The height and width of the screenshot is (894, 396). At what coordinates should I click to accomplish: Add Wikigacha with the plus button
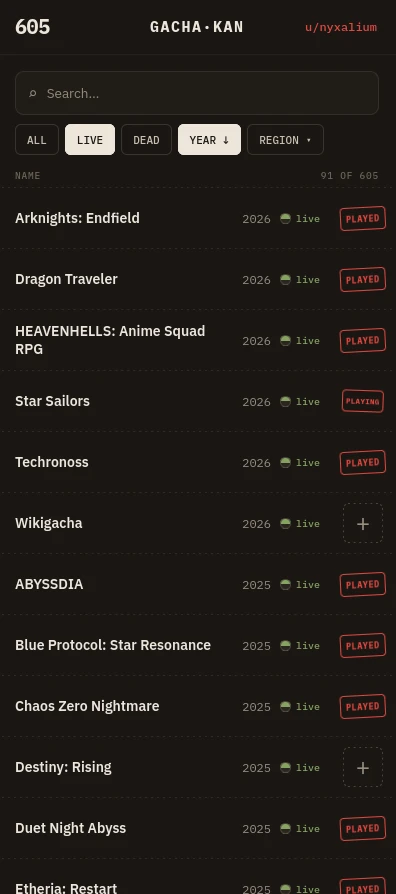[x=363, y=523]
